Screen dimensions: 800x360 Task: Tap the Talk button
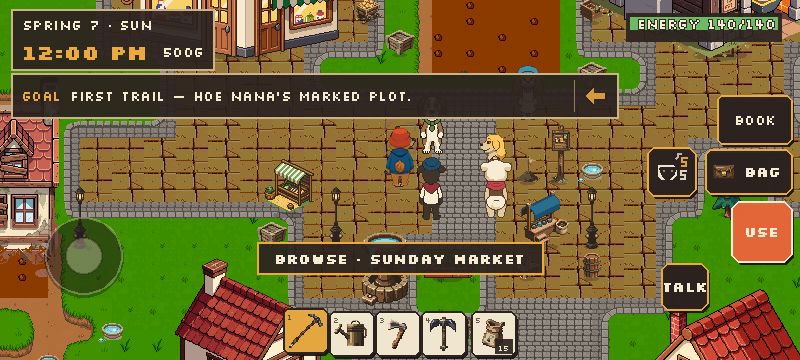tap(685, 287)
